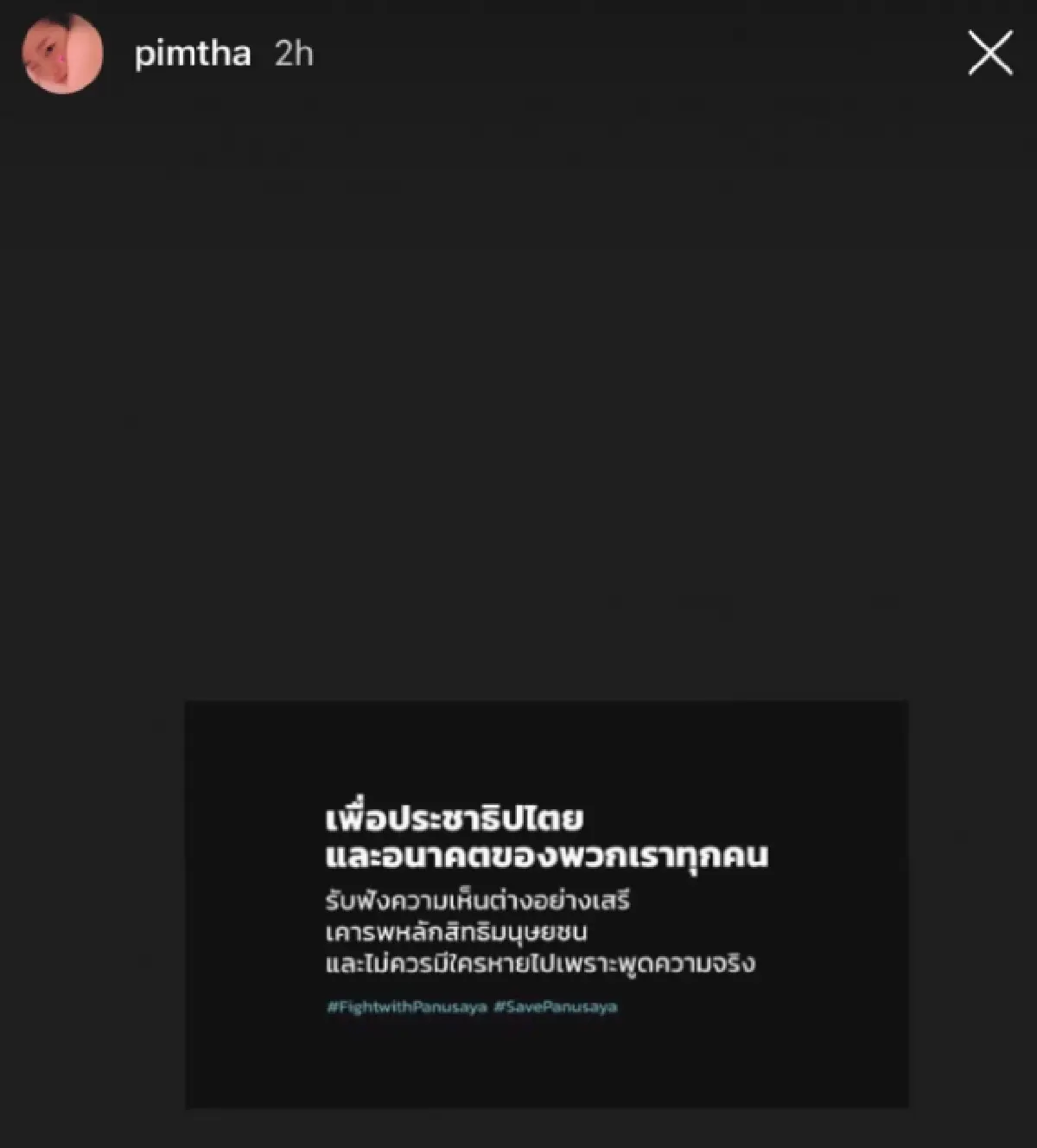The image size is (1037, 1148).
Task: Close the story with the X icon
Action: coord(990,54)
